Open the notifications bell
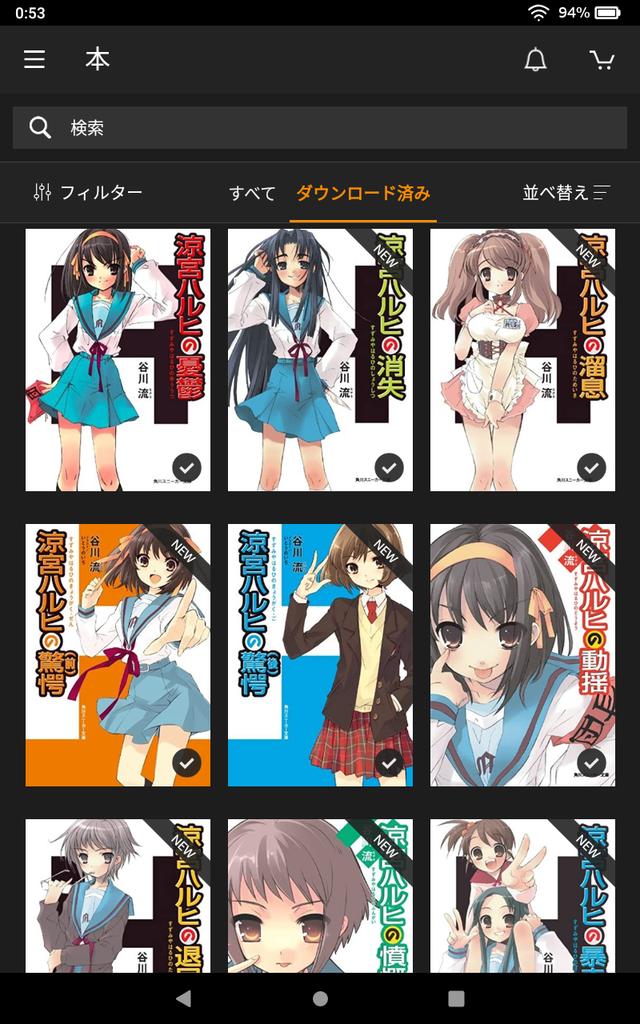This screenshot has width=640, height=1024. [x=536, y=60]
